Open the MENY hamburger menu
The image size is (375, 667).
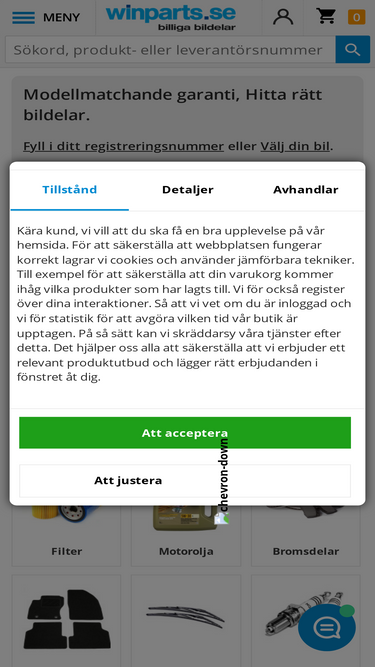coord(46,17)
